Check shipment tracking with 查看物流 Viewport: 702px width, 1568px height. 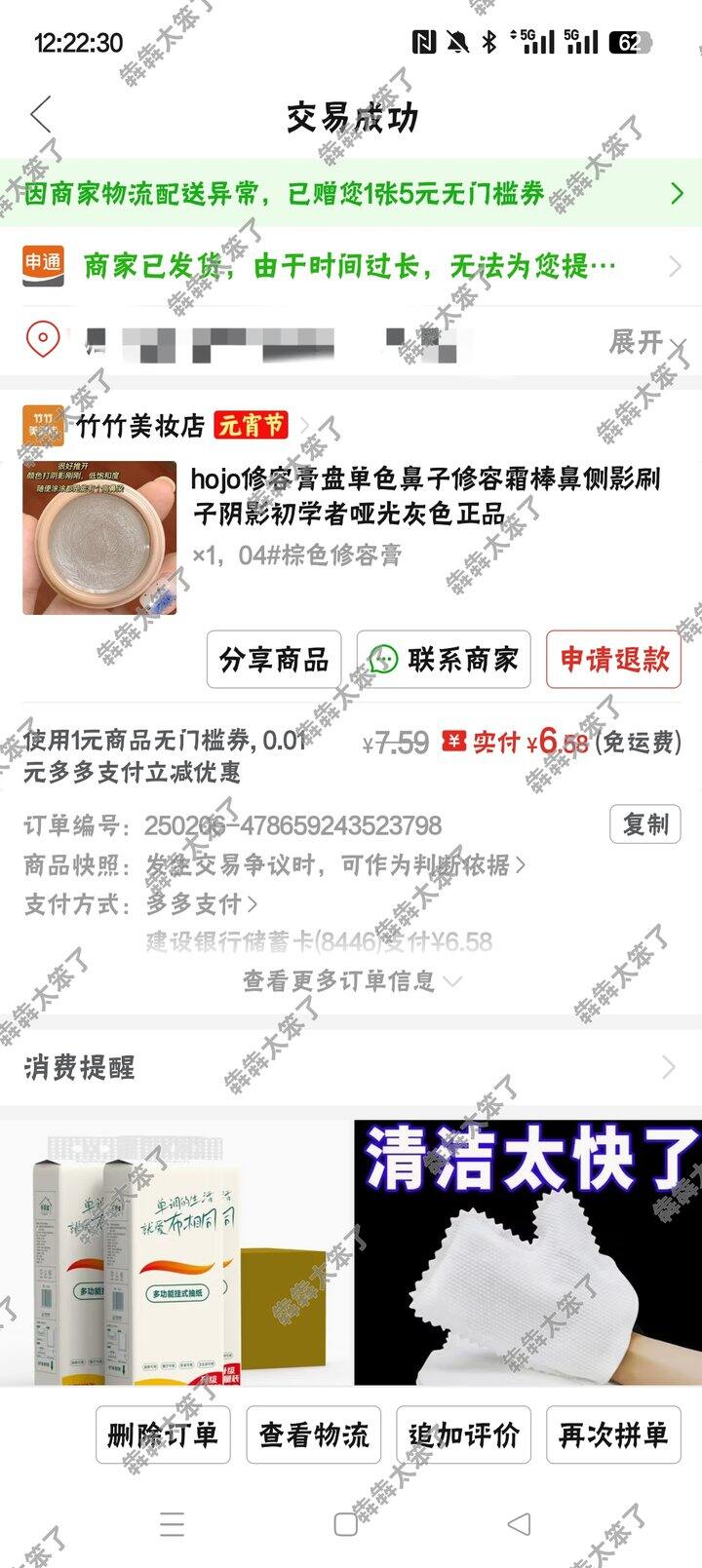tap(313, 1434)
